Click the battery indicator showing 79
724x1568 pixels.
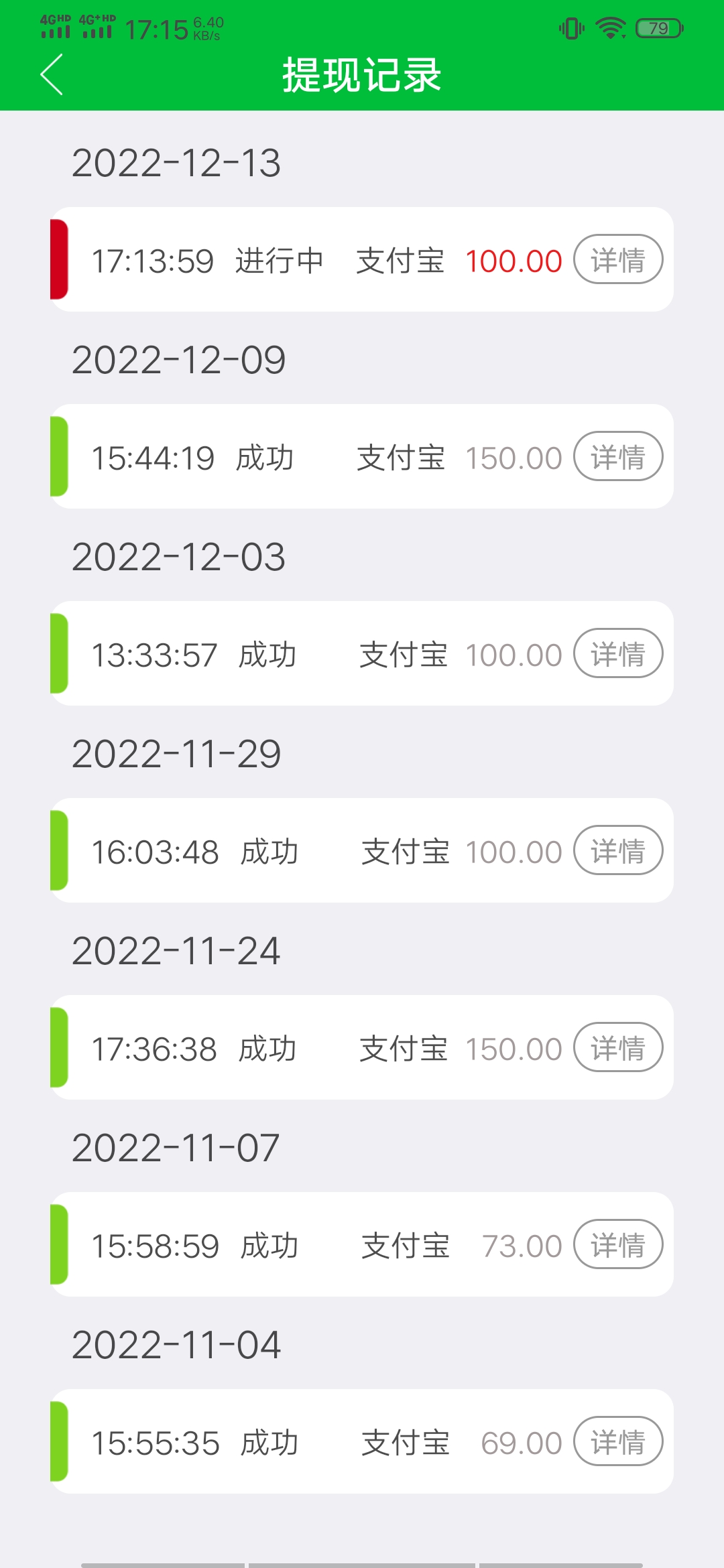pyautogui.click(x=655, y=28)
